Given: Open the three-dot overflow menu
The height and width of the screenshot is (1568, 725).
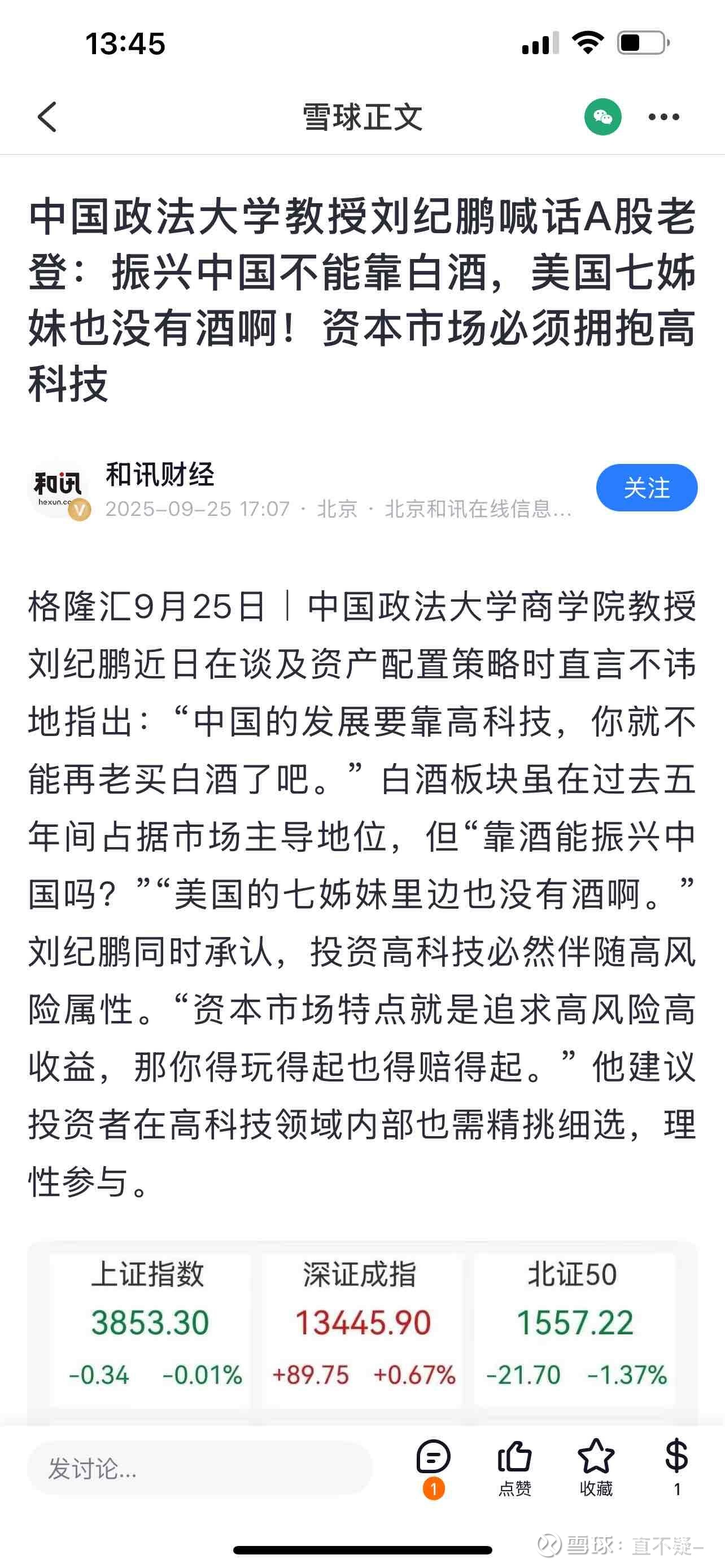Looking at the screenshot, I should [663, 117].
